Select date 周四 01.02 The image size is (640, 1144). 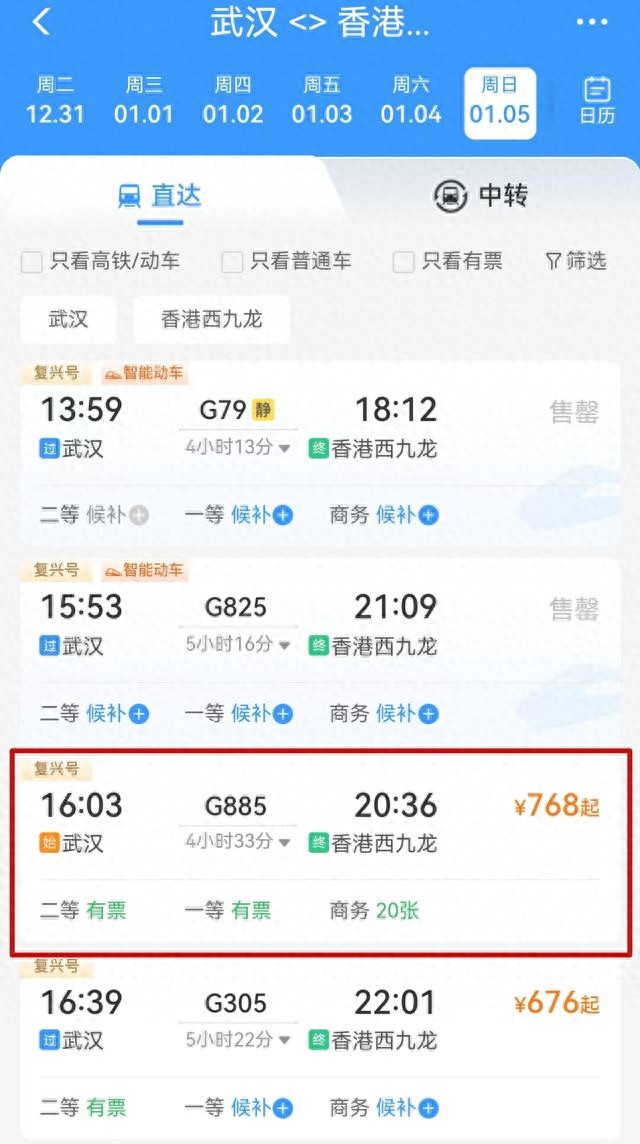coord(232,101)
